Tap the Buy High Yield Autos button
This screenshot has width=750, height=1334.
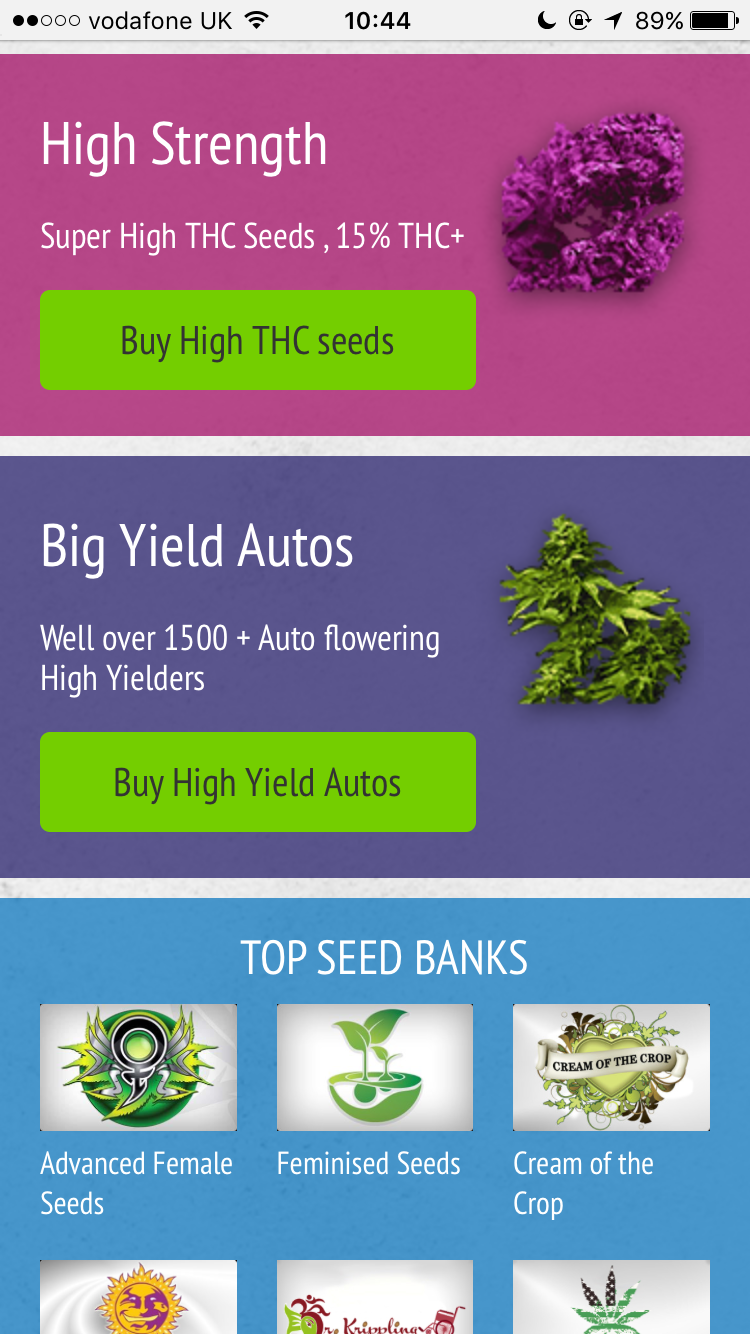tap(257, 782)
